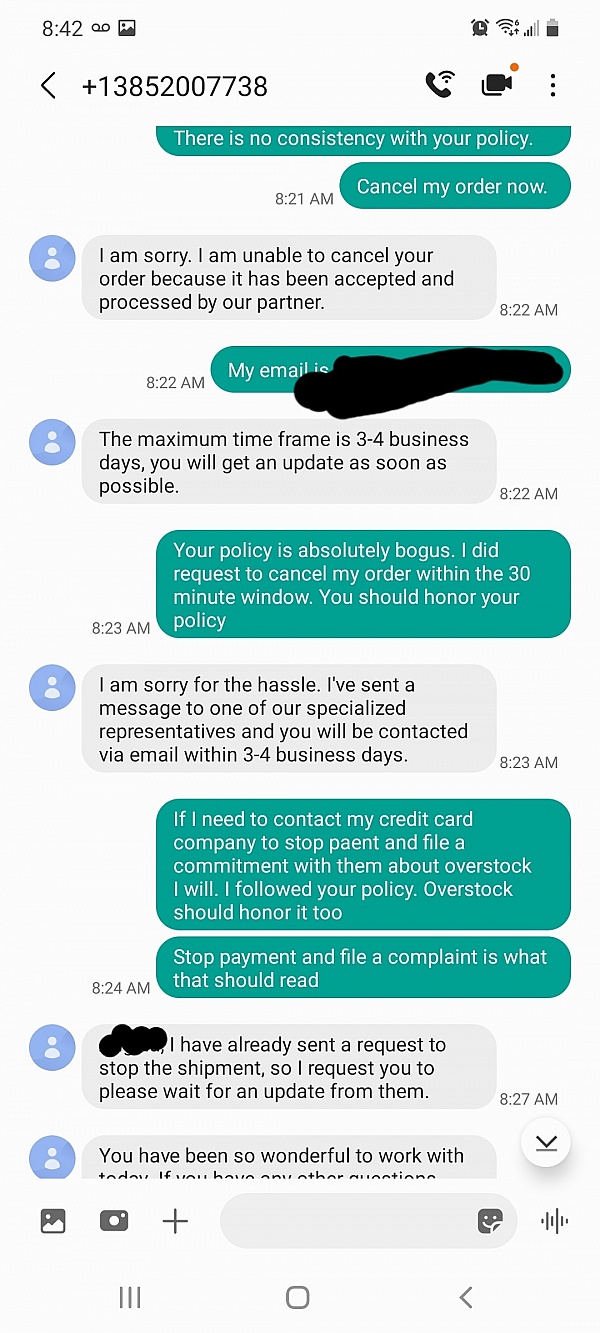Open the plus attachment options
The image size is (600, 1333).
(175, 1220)
